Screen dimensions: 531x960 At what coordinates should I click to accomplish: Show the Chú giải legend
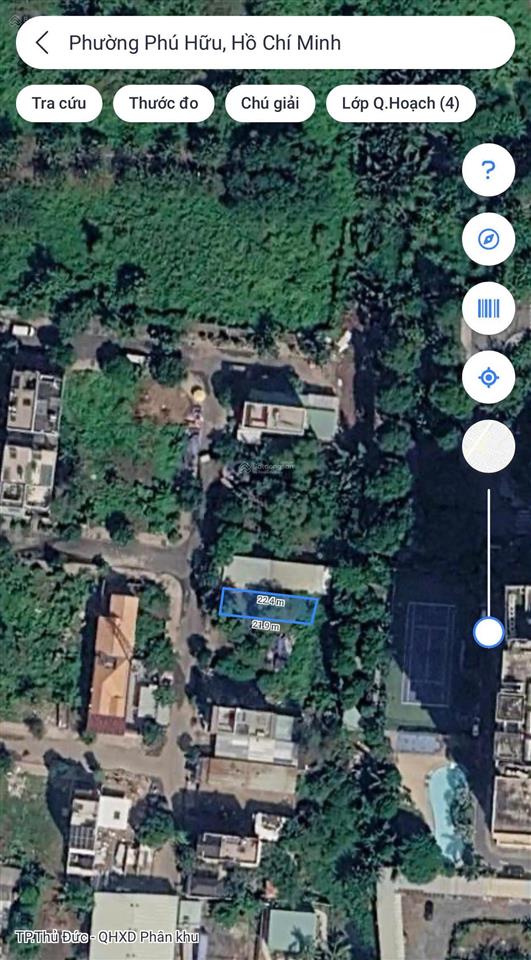(270, 103)
